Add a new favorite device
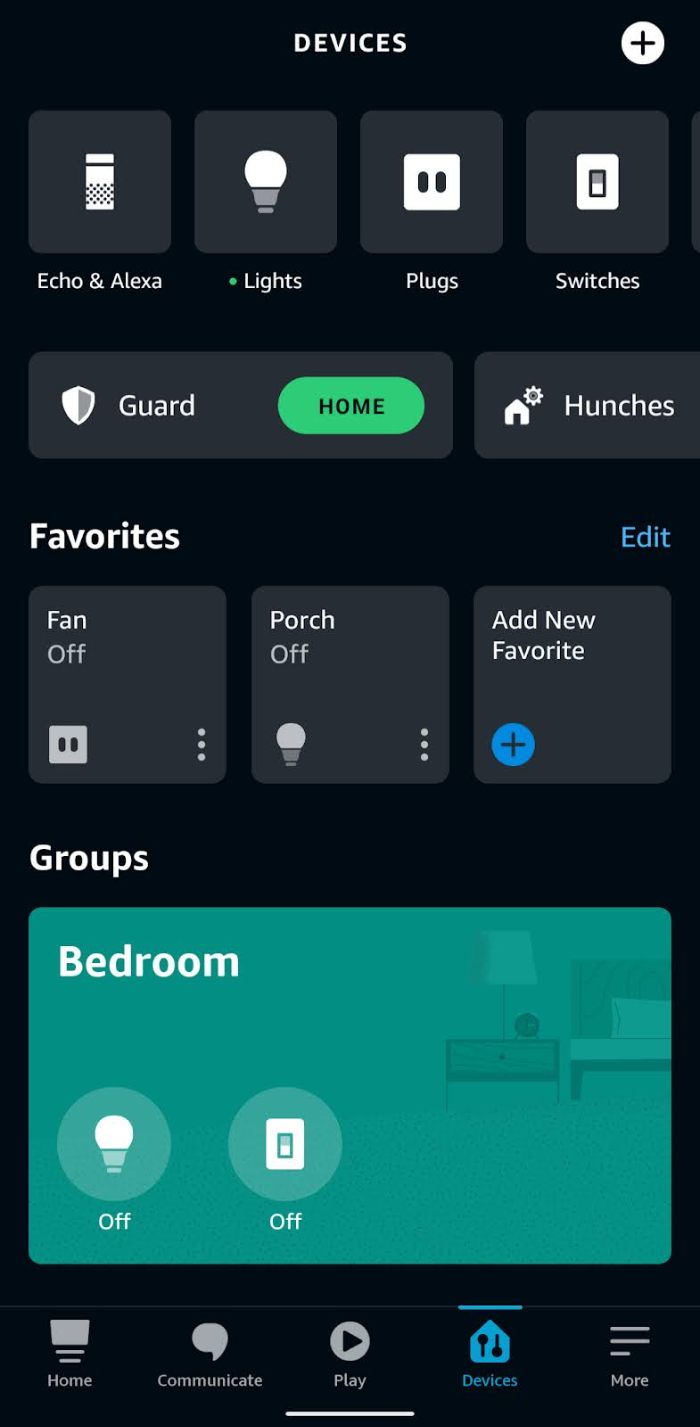Image resolution: width=700 pixels, height=1427 pixels. (x=513, y=745)
